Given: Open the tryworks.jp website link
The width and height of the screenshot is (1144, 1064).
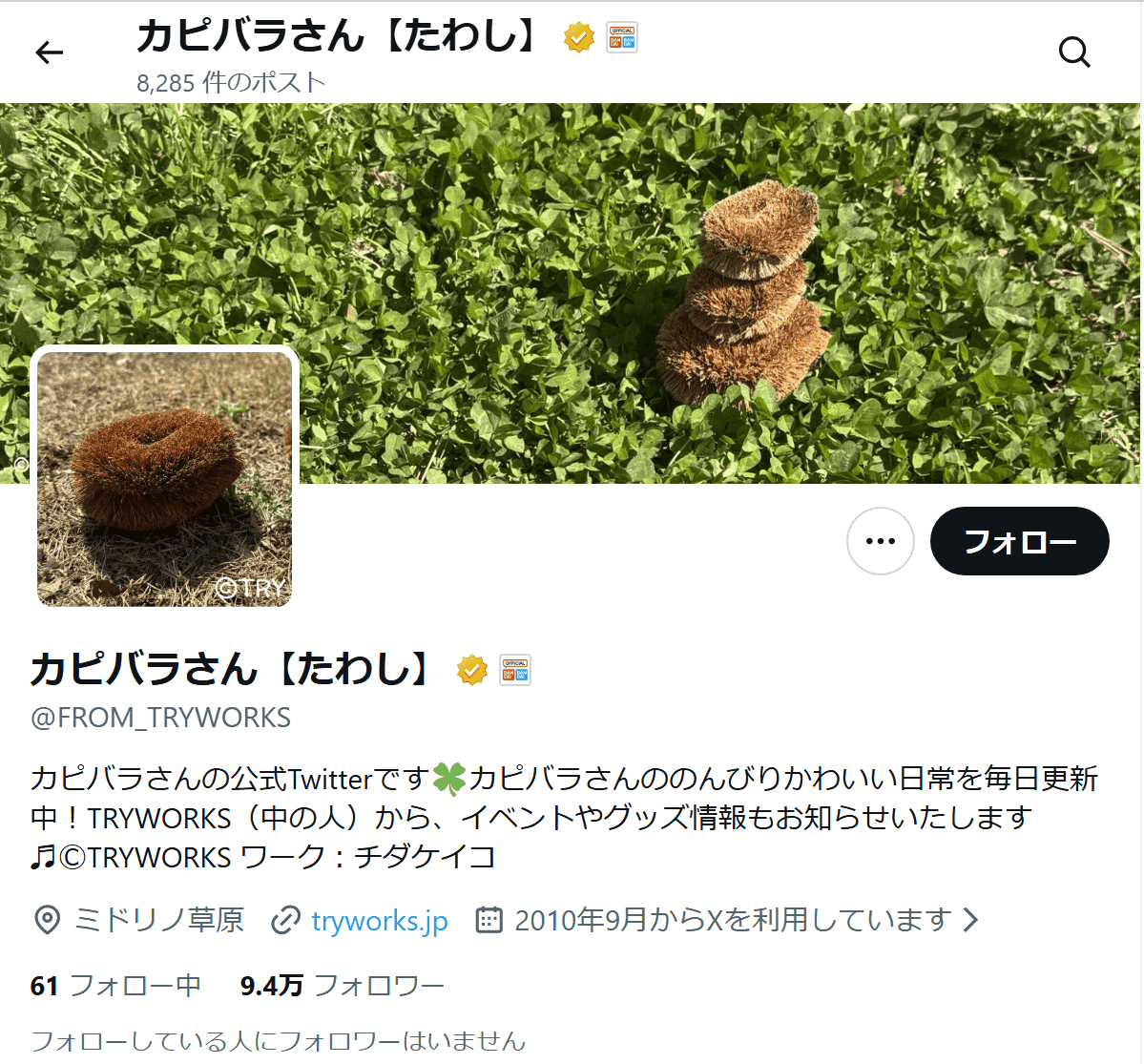Looking at the screenshot, I should pos(379,920).
